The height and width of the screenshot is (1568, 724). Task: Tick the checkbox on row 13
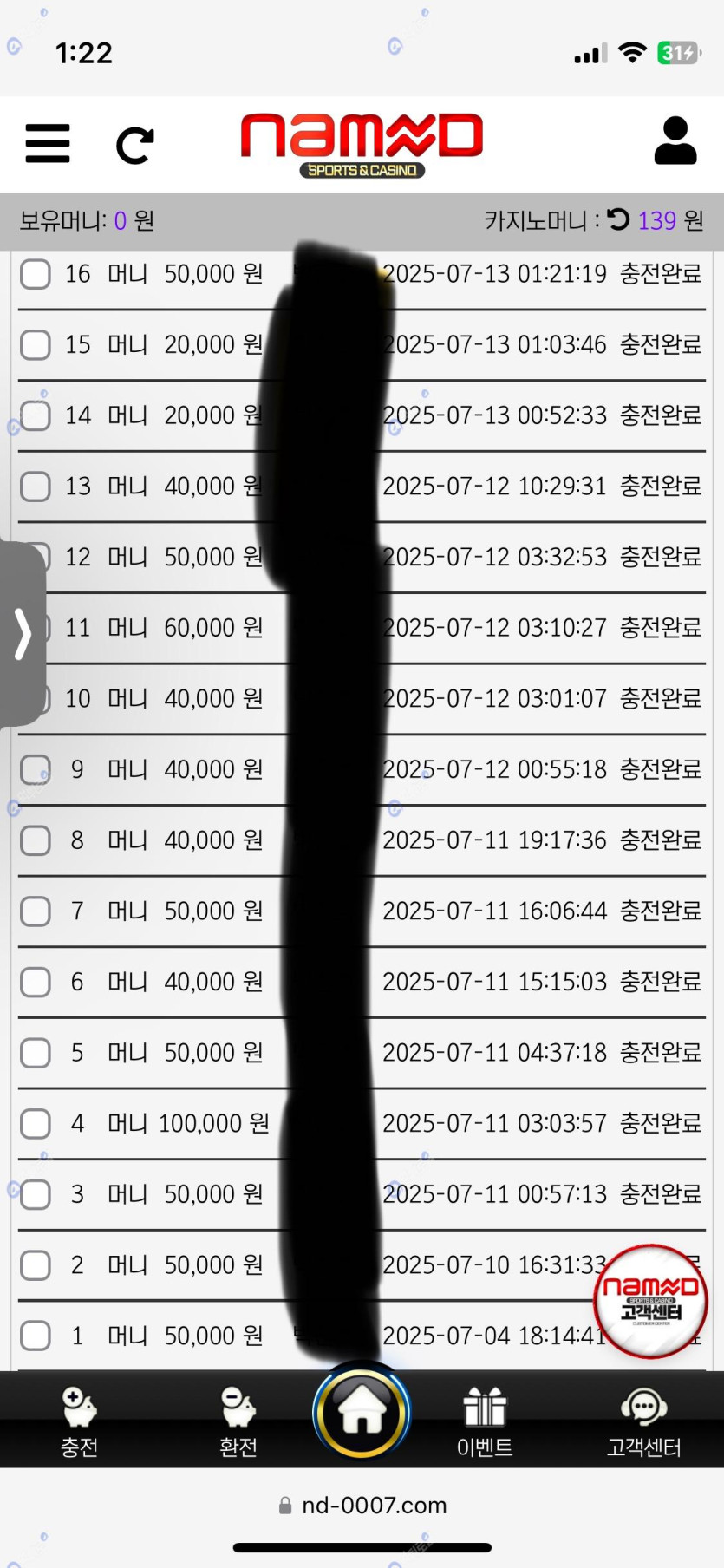(x=36, y=487)
